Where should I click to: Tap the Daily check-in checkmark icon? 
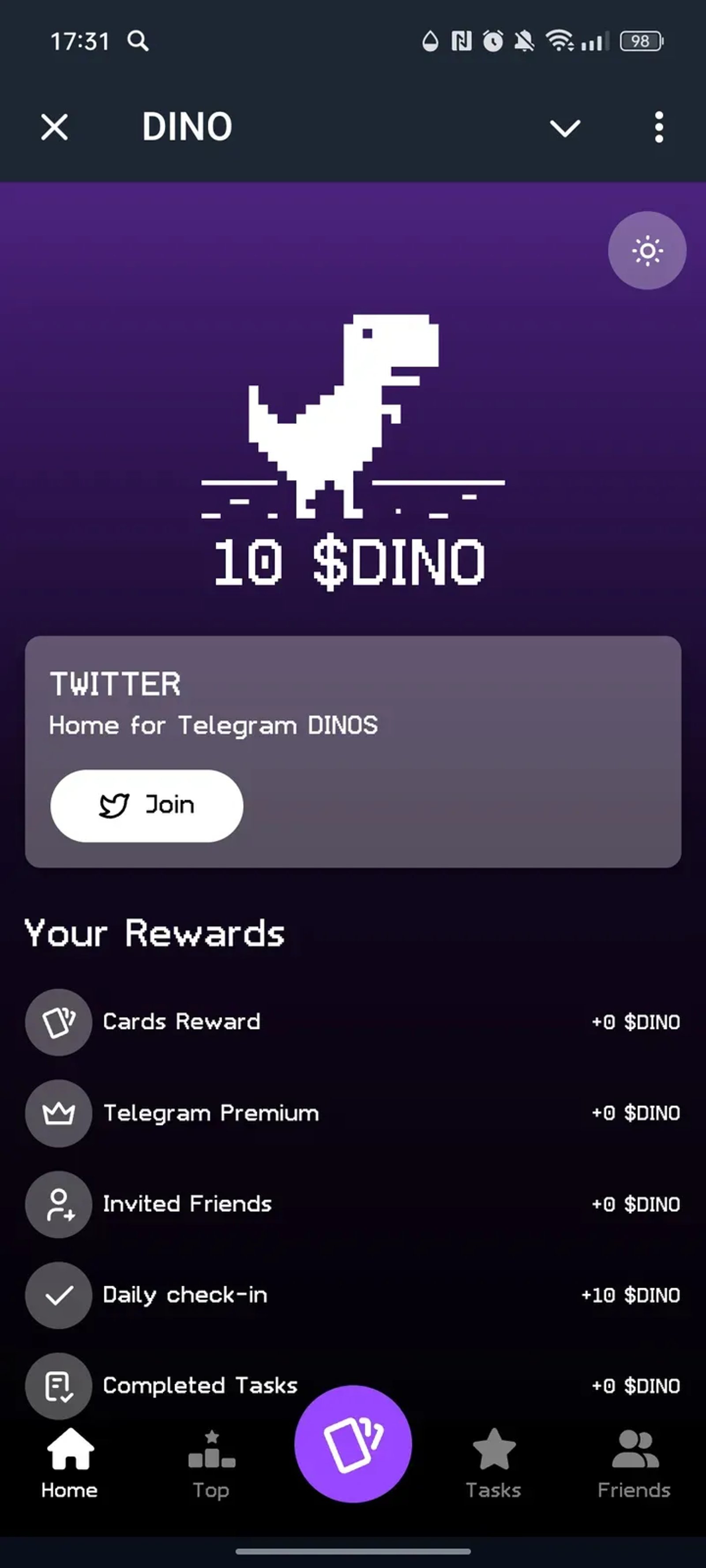pyautogui.click(x=58, y=1295)
